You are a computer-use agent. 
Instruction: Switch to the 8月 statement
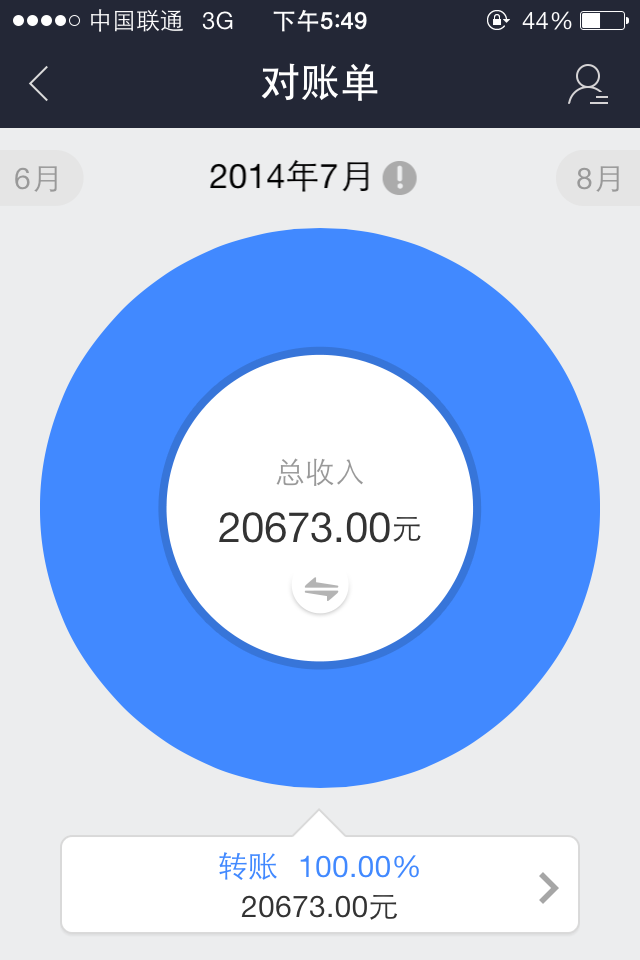click(599, 179)
